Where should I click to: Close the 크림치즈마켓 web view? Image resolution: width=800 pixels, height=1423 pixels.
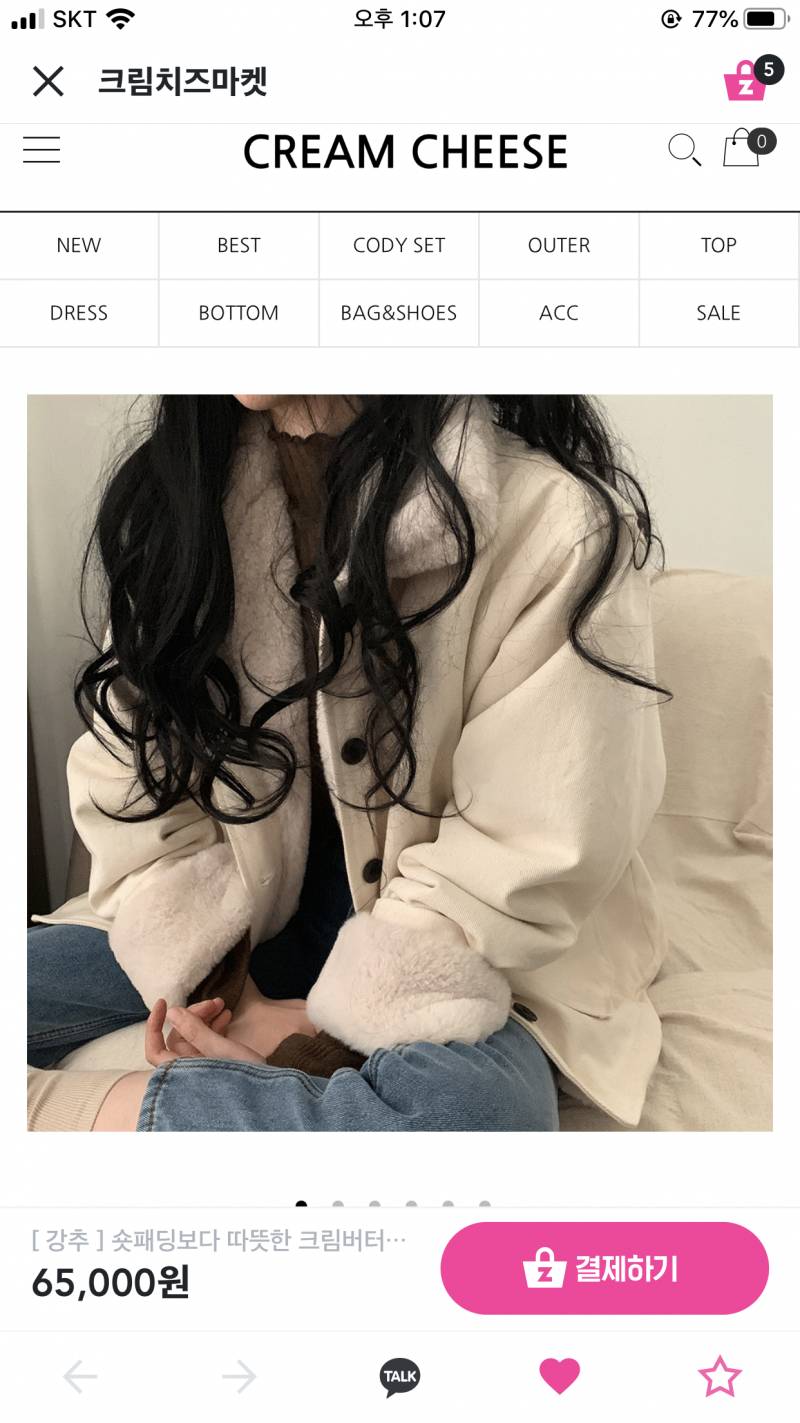48,81
